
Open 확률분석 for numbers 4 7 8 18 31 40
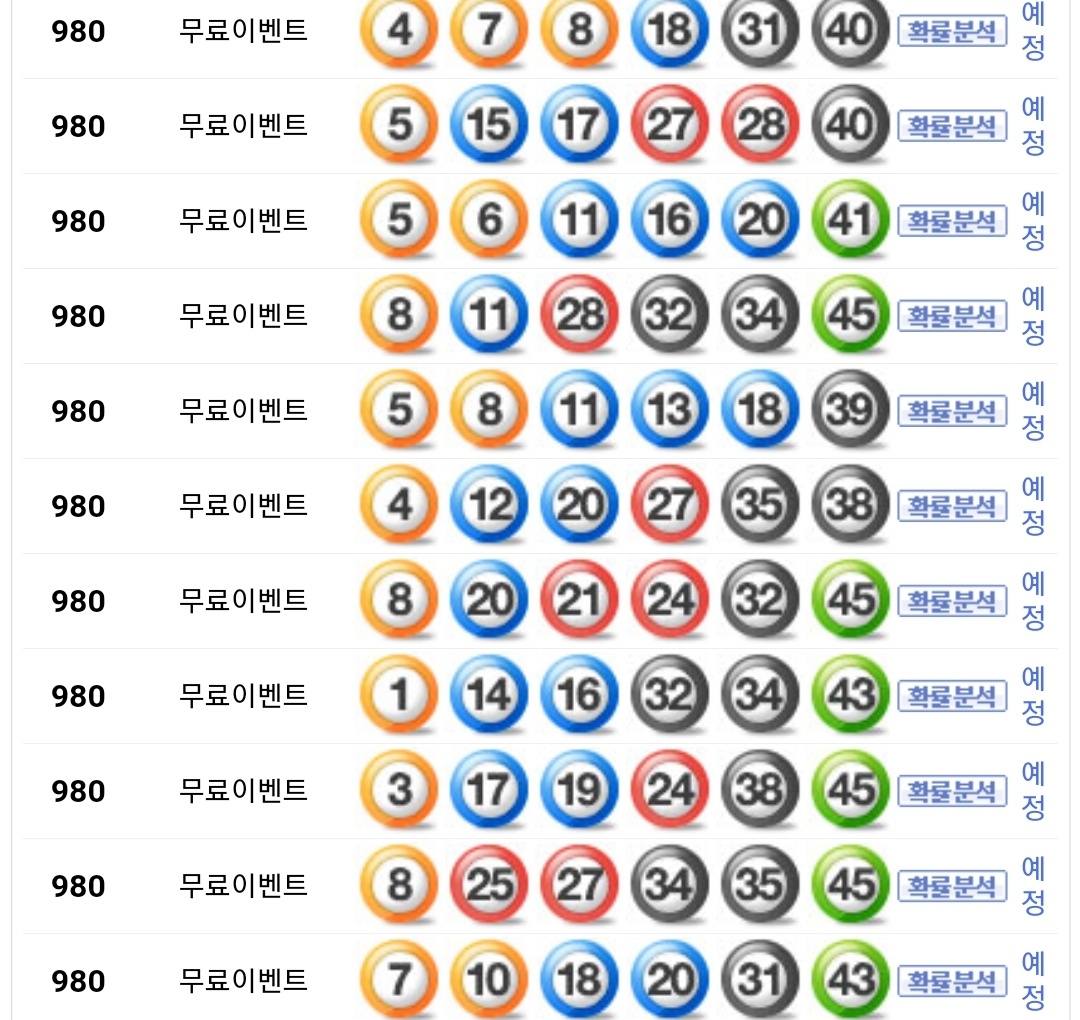point(952,31)
